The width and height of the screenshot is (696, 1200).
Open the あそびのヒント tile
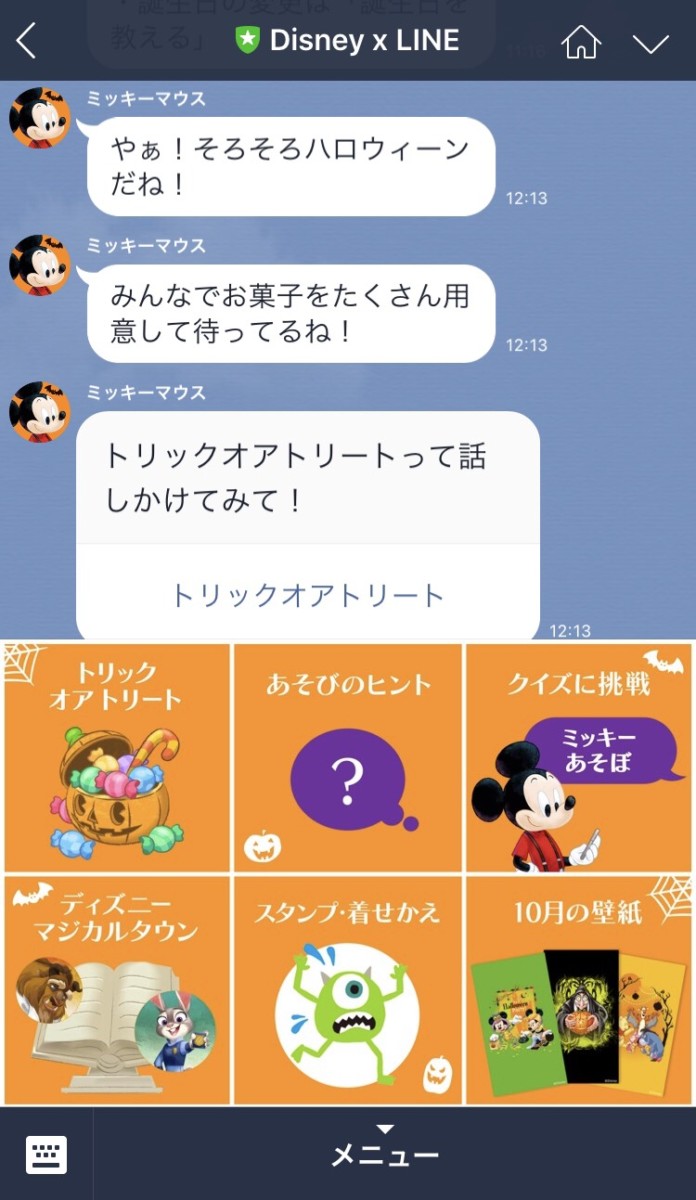[x=348, y=758]
